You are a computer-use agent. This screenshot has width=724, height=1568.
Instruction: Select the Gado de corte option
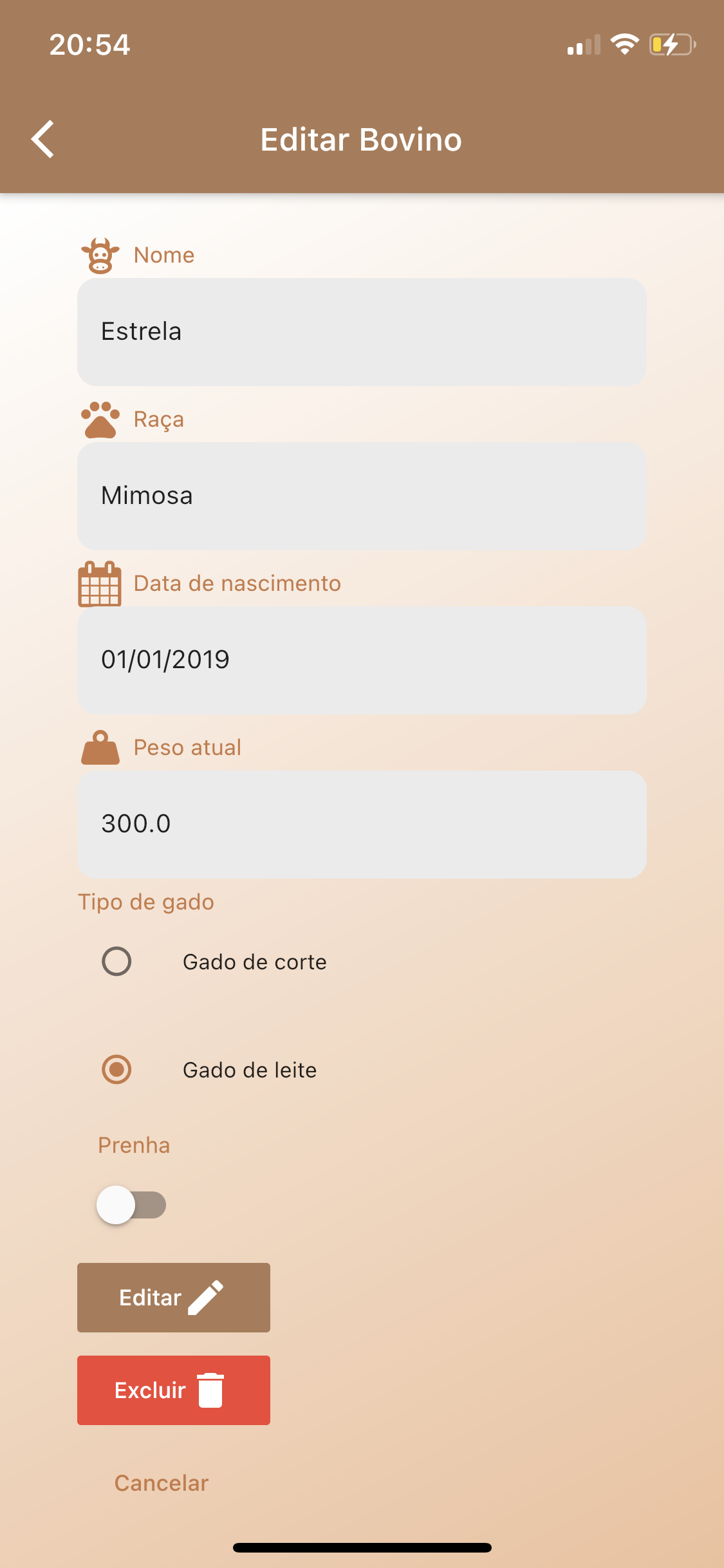click(116, 962)
